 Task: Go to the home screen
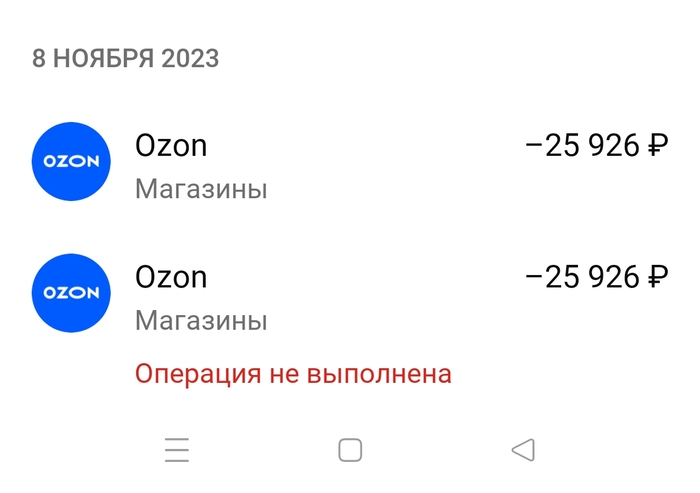pyautogui.click(x=350, y=450)
